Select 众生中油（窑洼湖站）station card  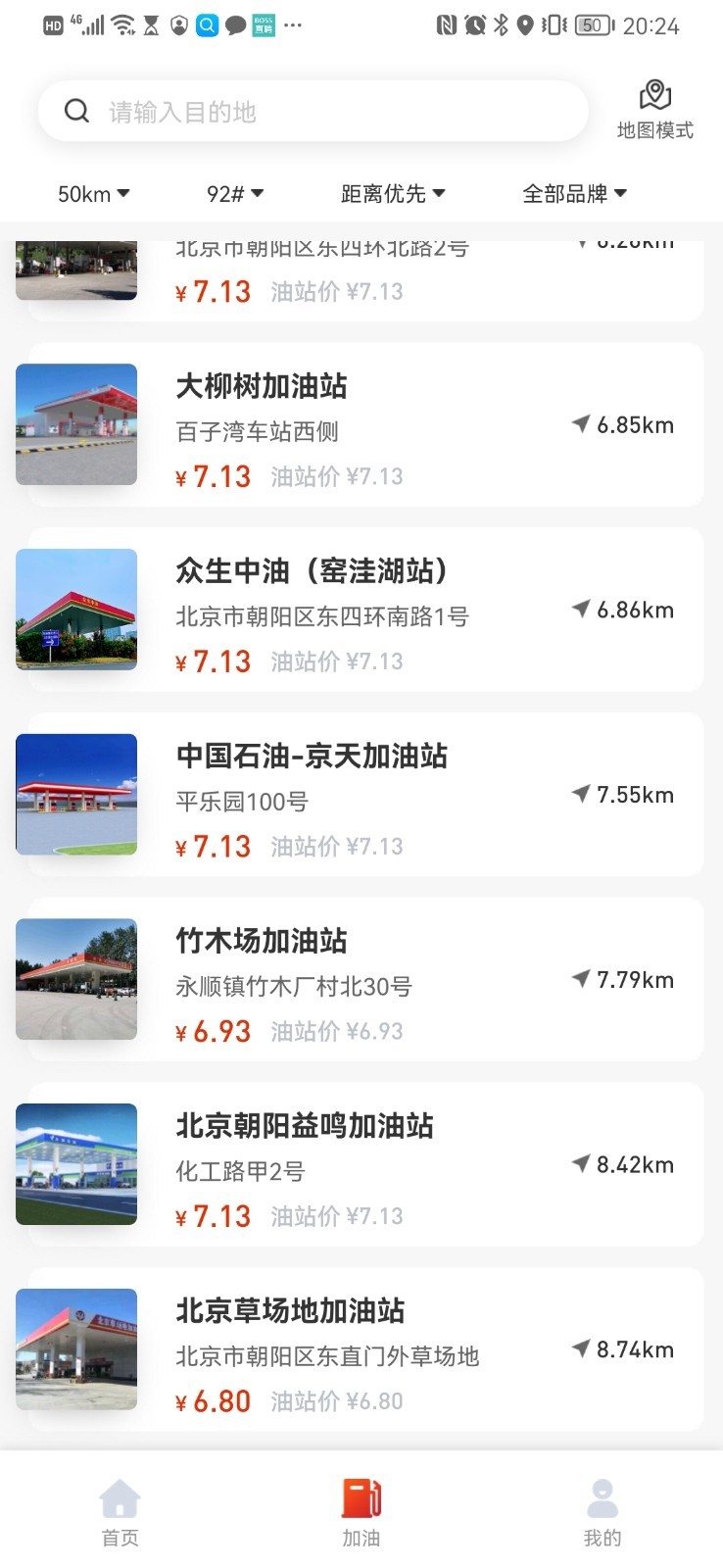tap(364, 610)
